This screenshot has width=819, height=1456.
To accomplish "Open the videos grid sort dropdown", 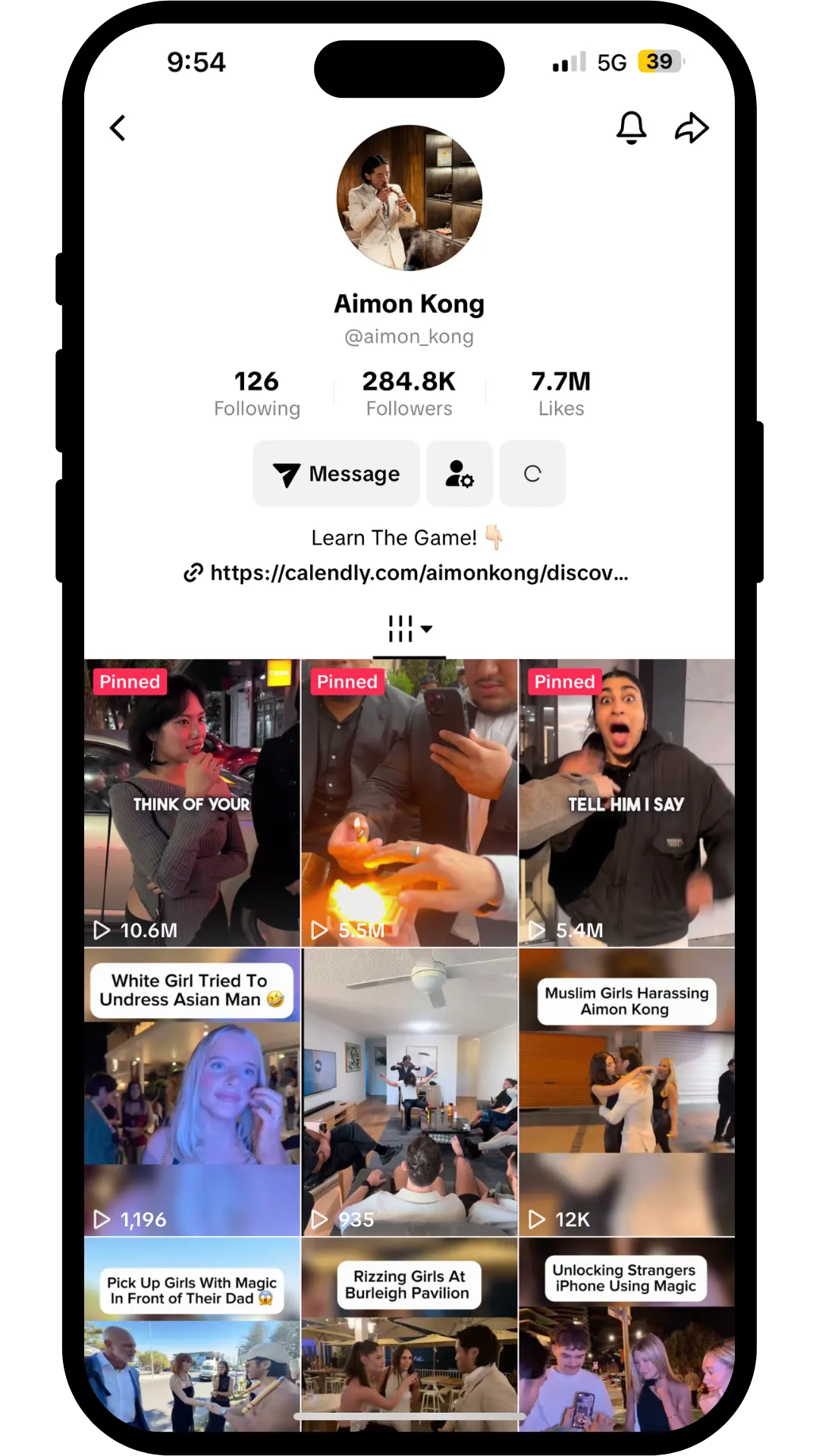I will (409, 629).
